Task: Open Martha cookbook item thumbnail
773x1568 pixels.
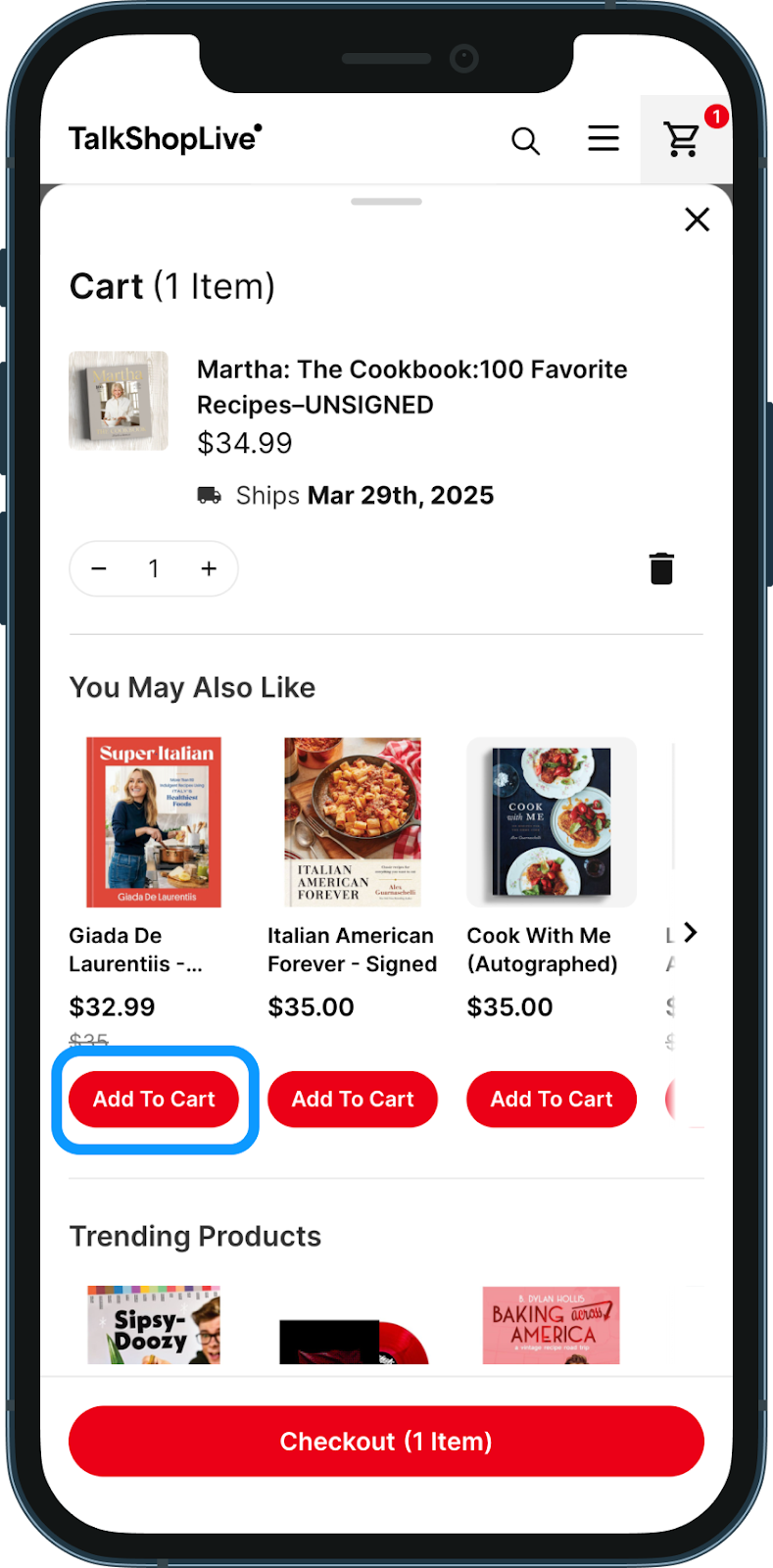Action: [x=119, y=400]
